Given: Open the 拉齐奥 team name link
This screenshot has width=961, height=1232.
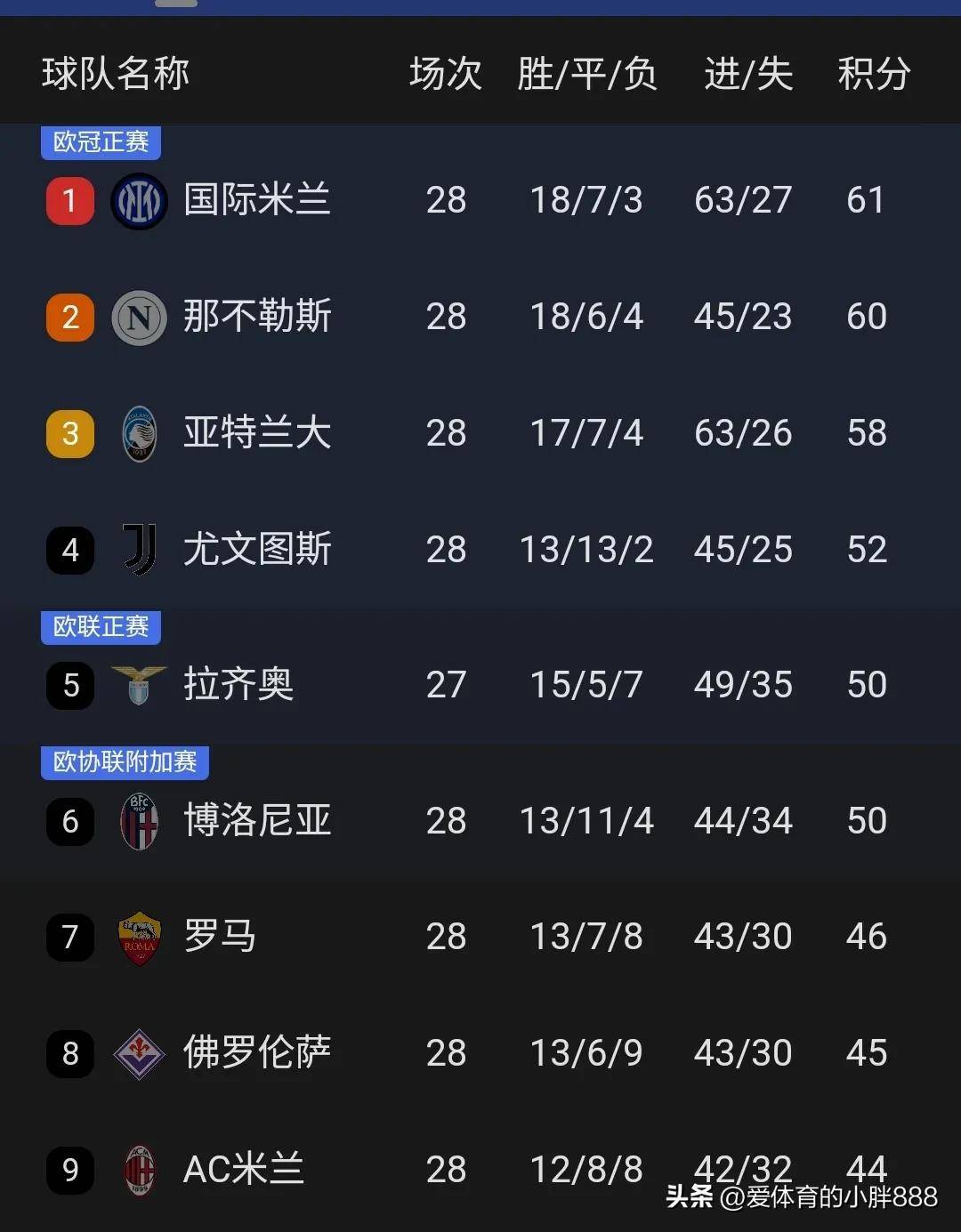Looking at the screenshot, I should [238, 685].
